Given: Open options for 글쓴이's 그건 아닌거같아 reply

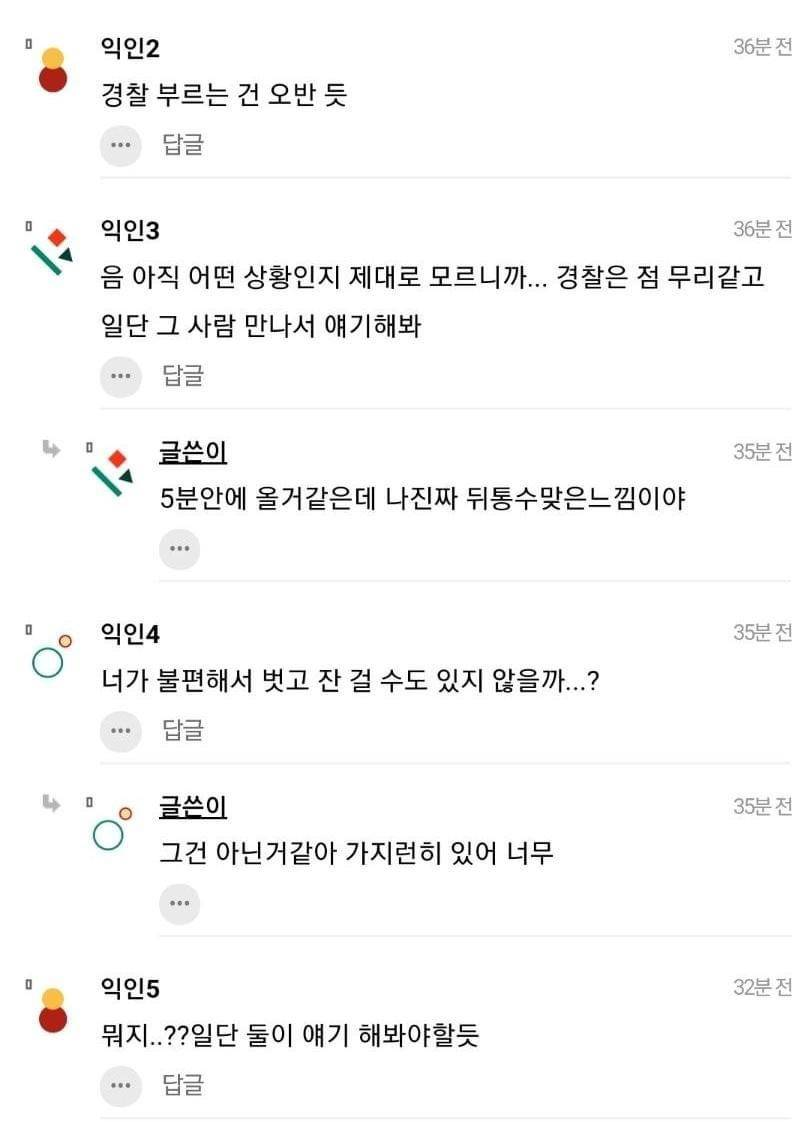Looking at the screenshot, I should pyautogui.click(x=180, y=904).
